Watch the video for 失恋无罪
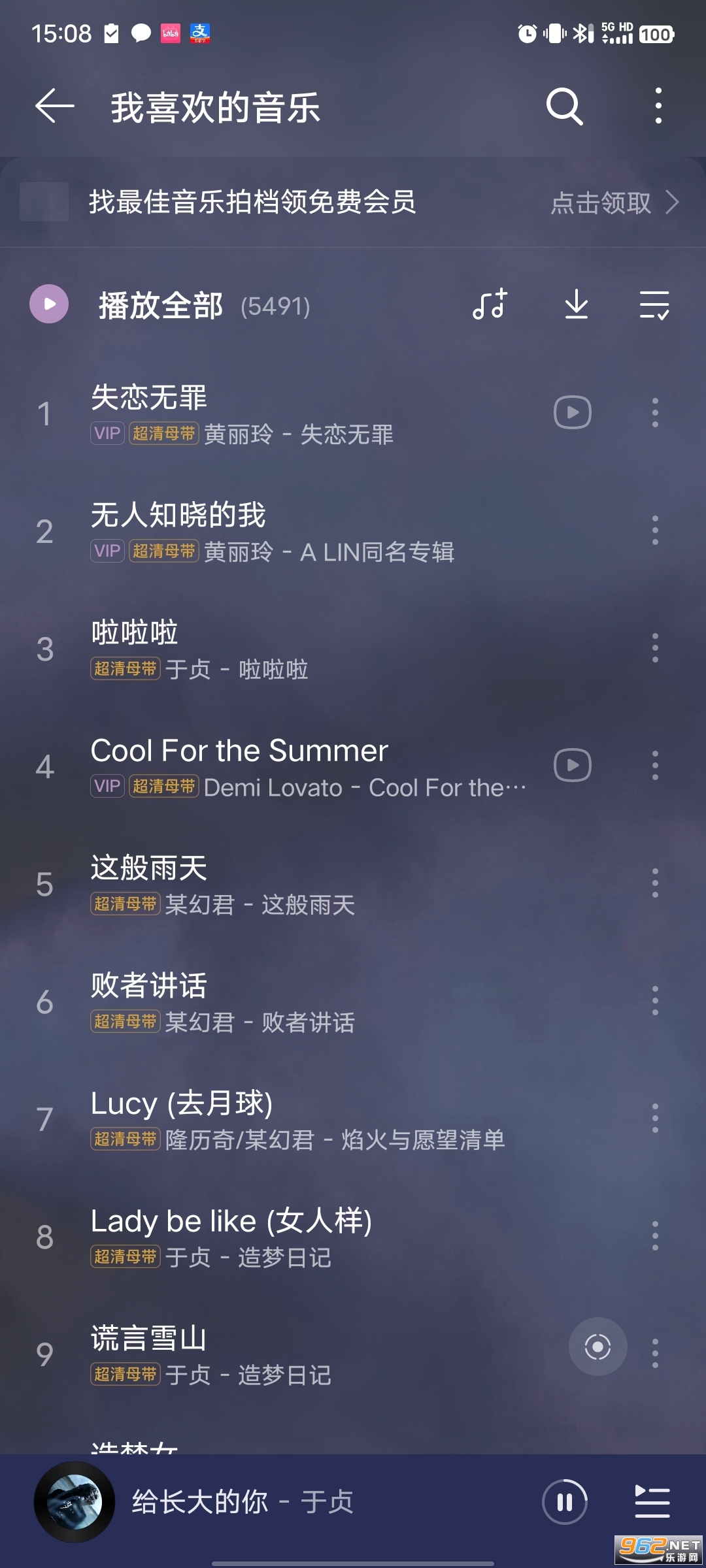Image resolution: width=706 pixels, height=1568 pixels. [x=572, y=413]
